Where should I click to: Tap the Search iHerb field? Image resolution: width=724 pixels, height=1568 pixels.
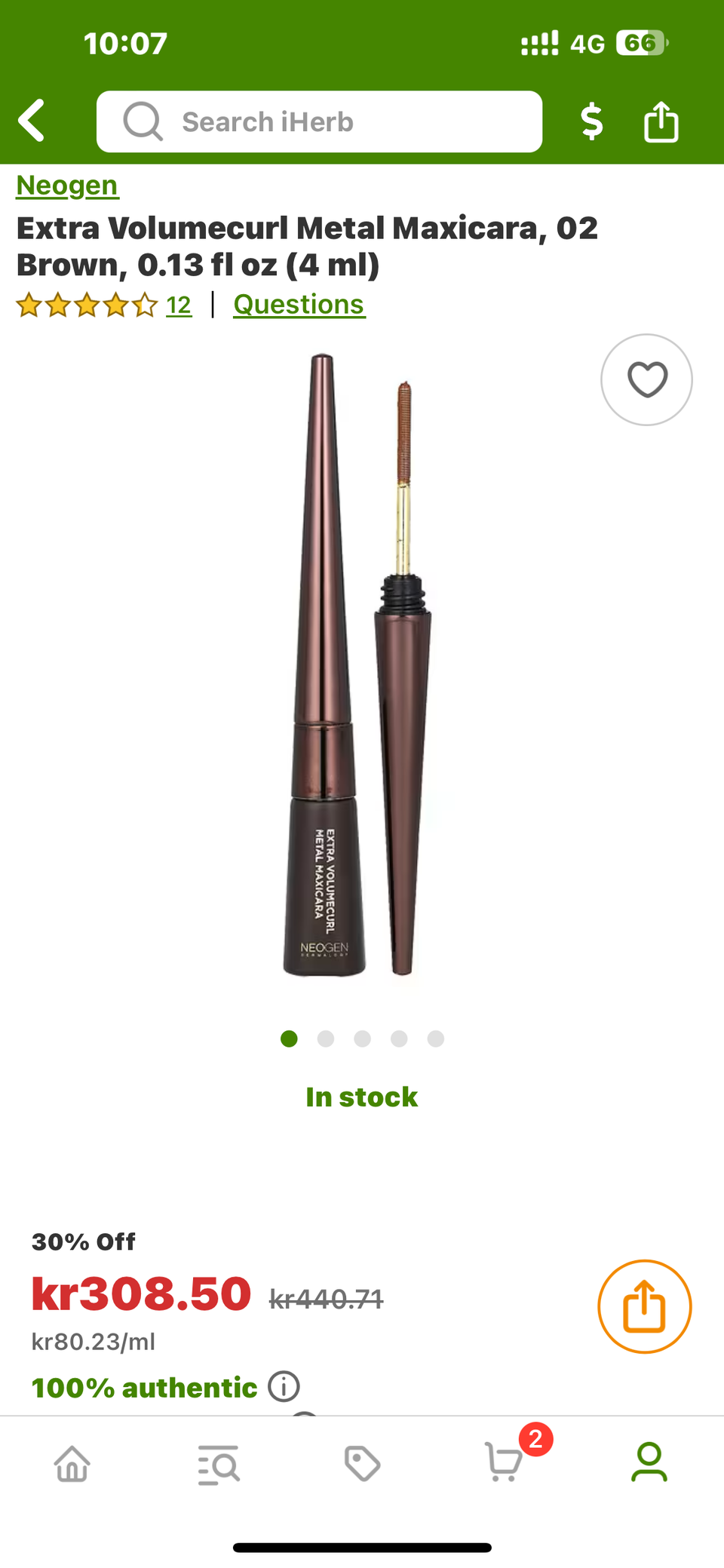tap(319, 121)
